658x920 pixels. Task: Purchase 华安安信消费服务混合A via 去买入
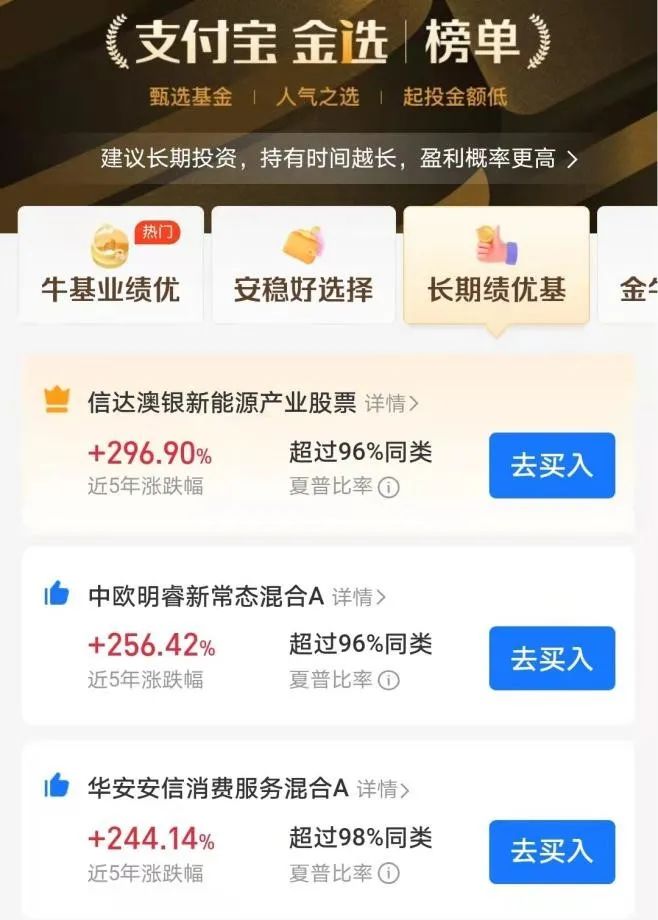(551, 851)
